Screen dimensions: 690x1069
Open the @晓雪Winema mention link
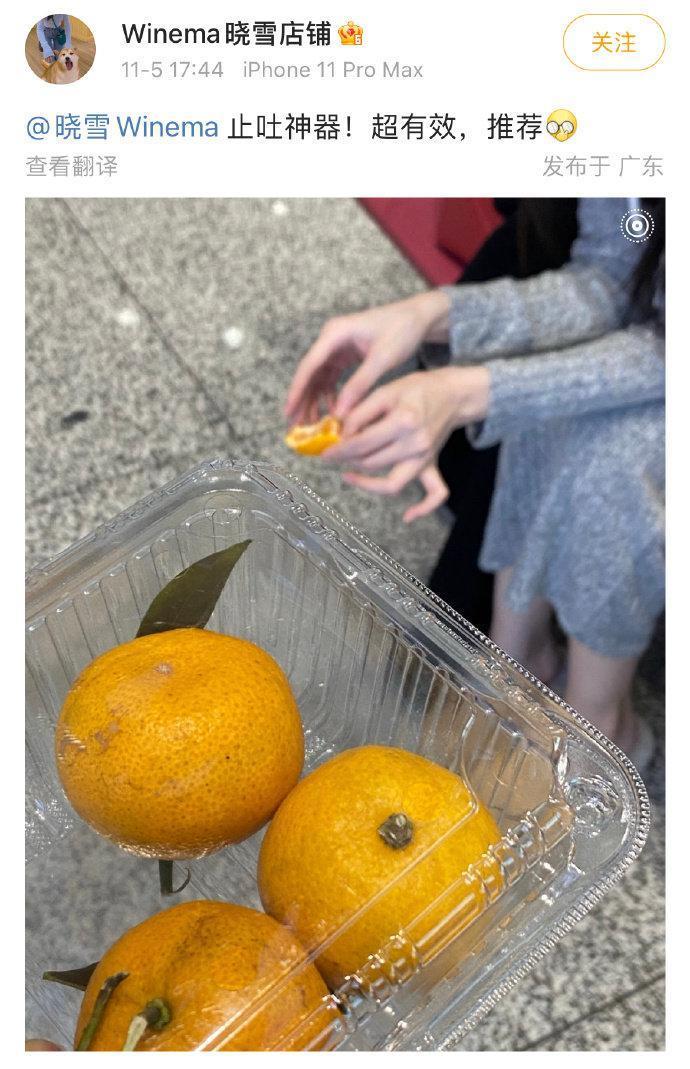[x=122, y=127]
